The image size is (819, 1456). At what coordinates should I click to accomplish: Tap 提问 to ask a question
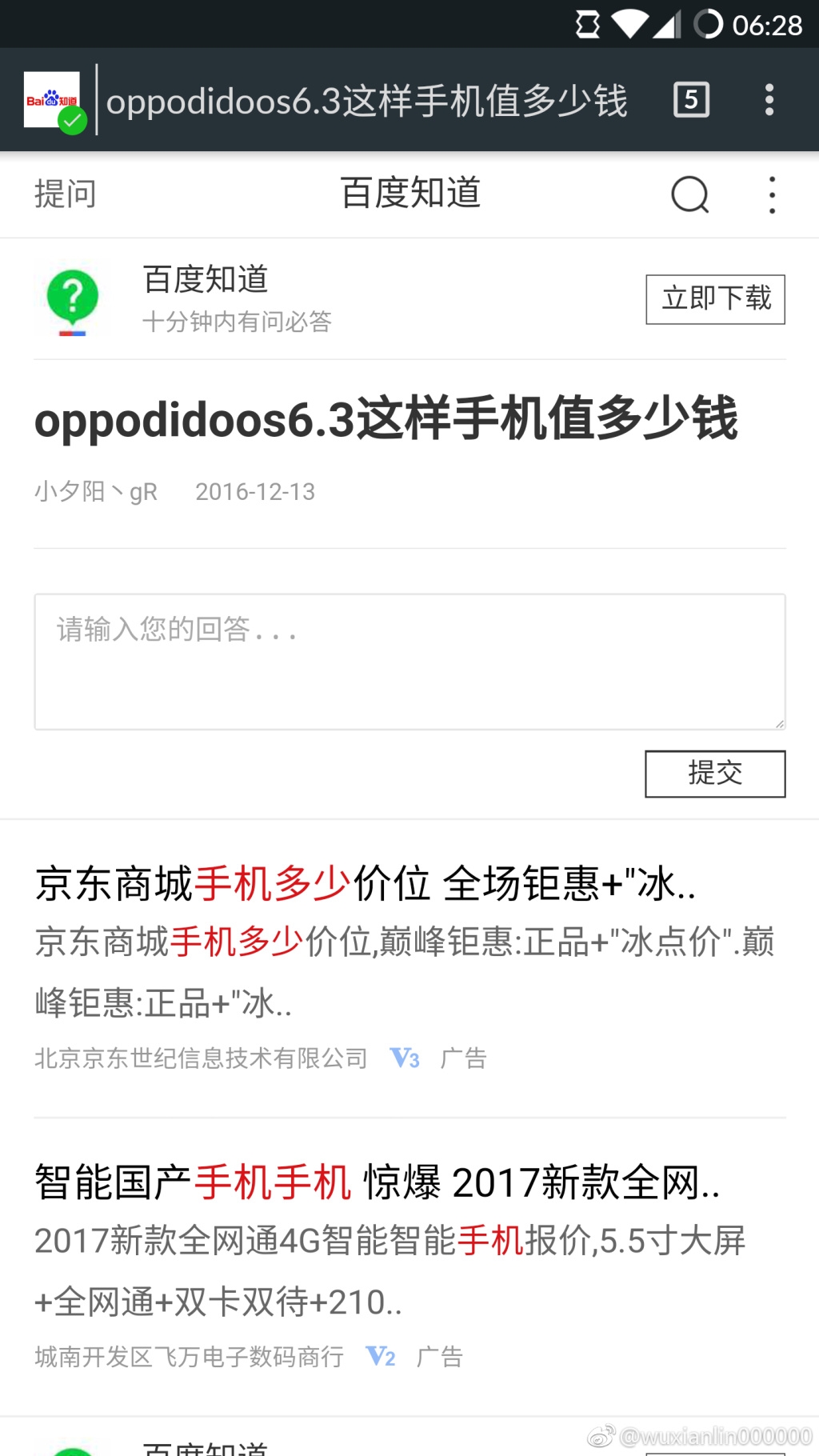65,194
